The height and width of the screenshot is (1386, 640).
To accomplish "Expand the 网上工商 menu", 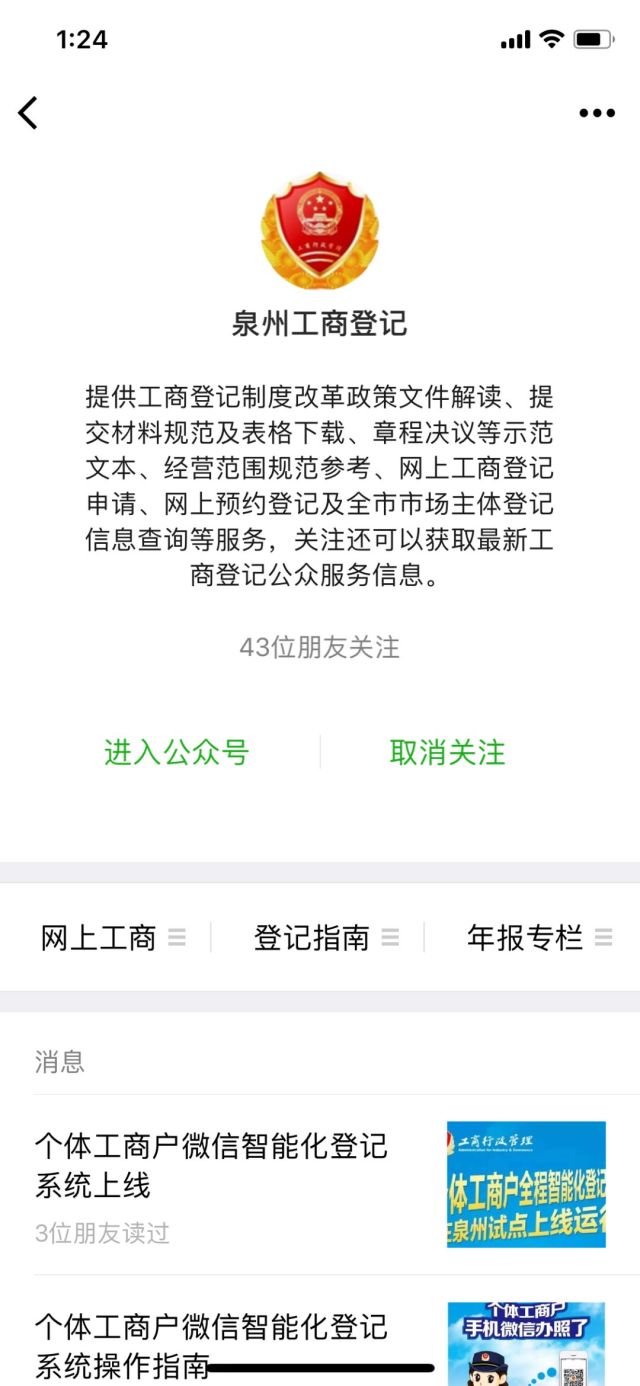I will coord(112,937).
